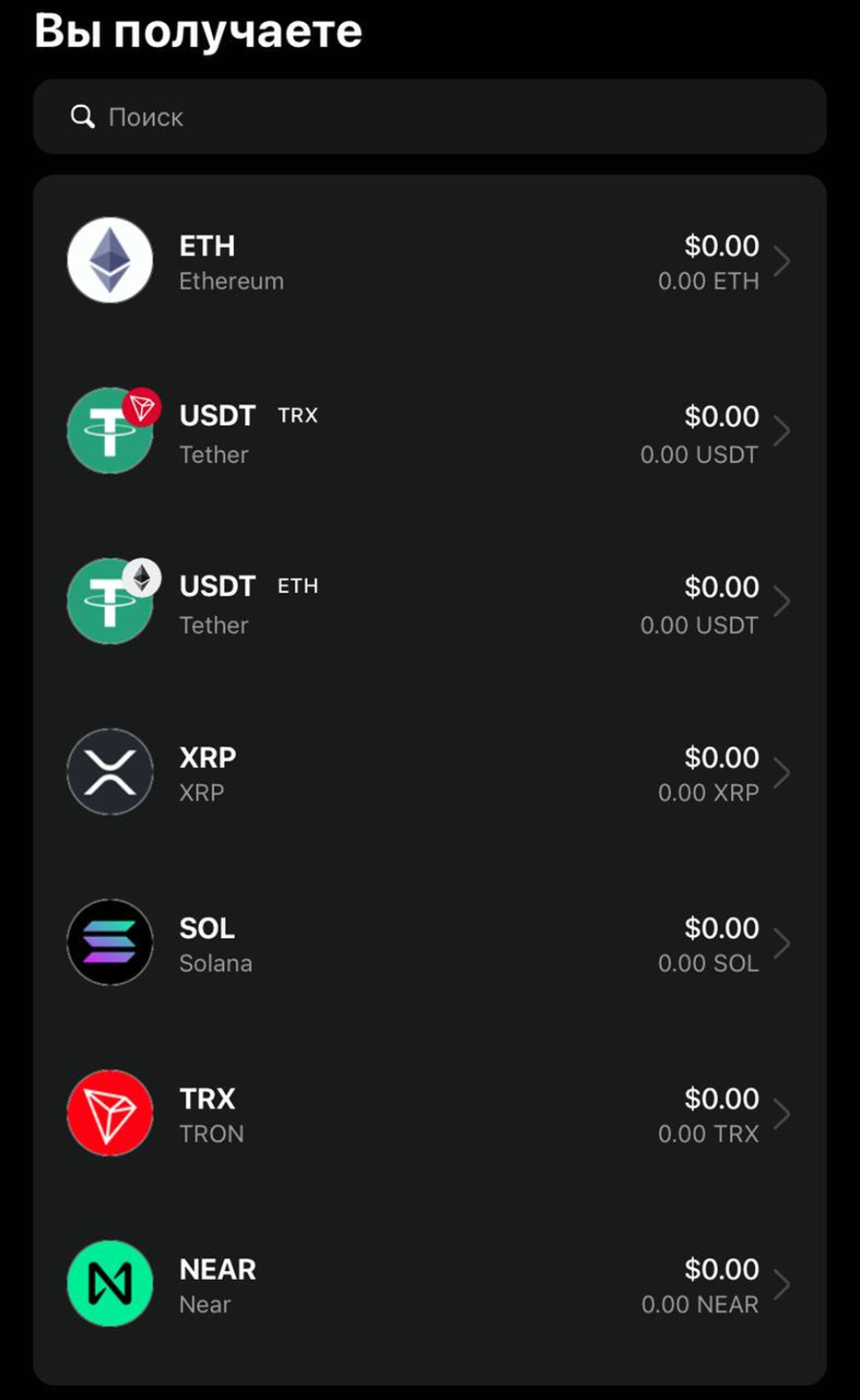
Task: Open the XRP asset row
Action: point(430,773)
